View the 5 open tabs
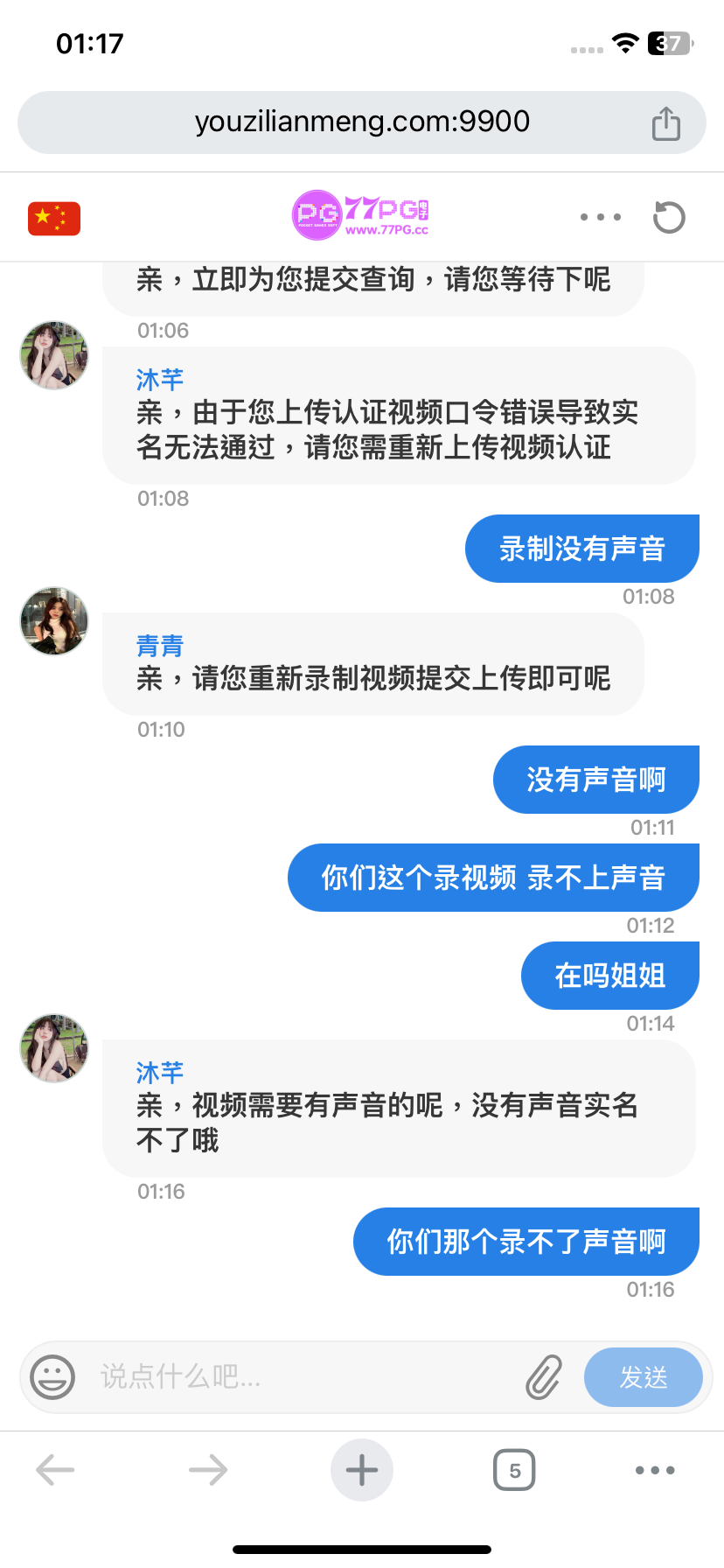 click(515, 1470)
